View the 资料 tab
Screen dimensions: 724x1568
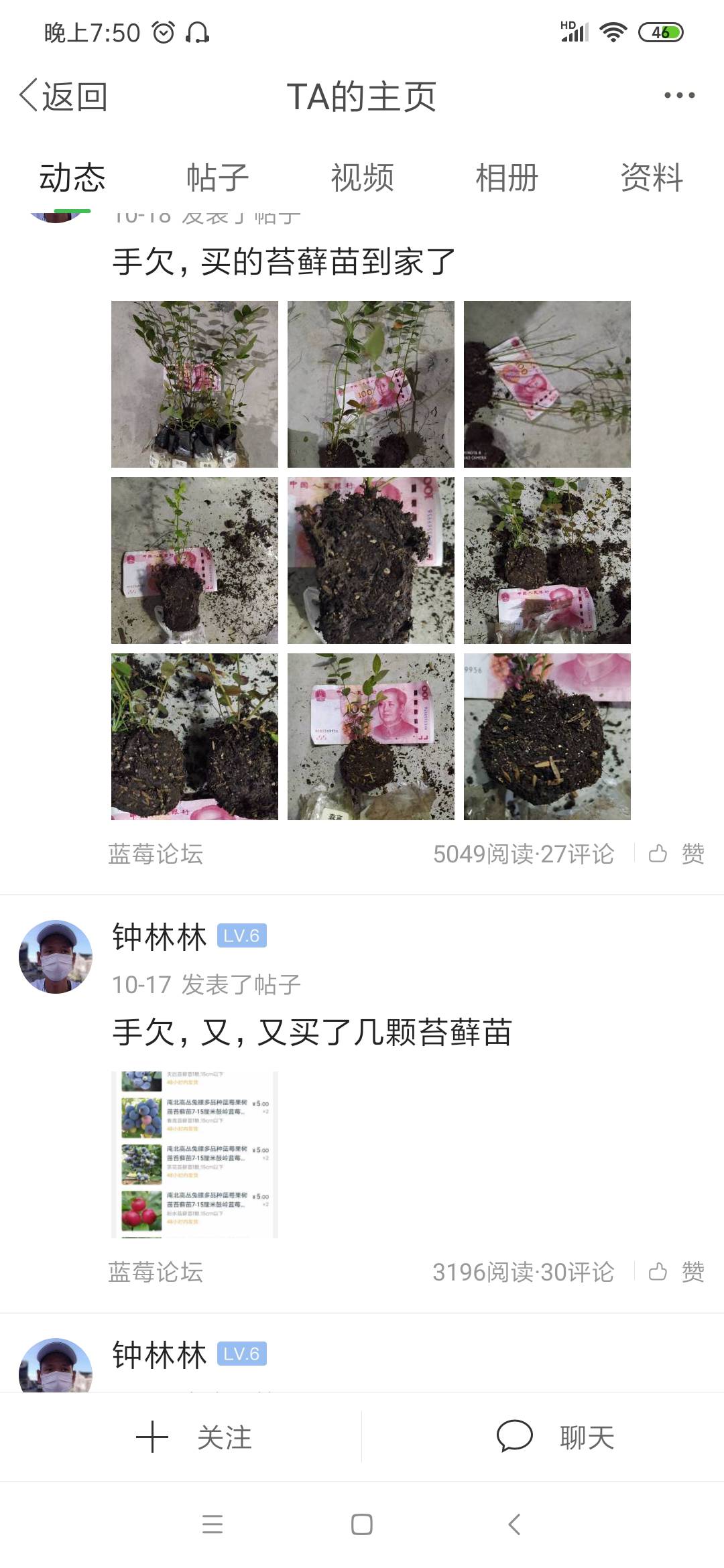click(651, 178)
